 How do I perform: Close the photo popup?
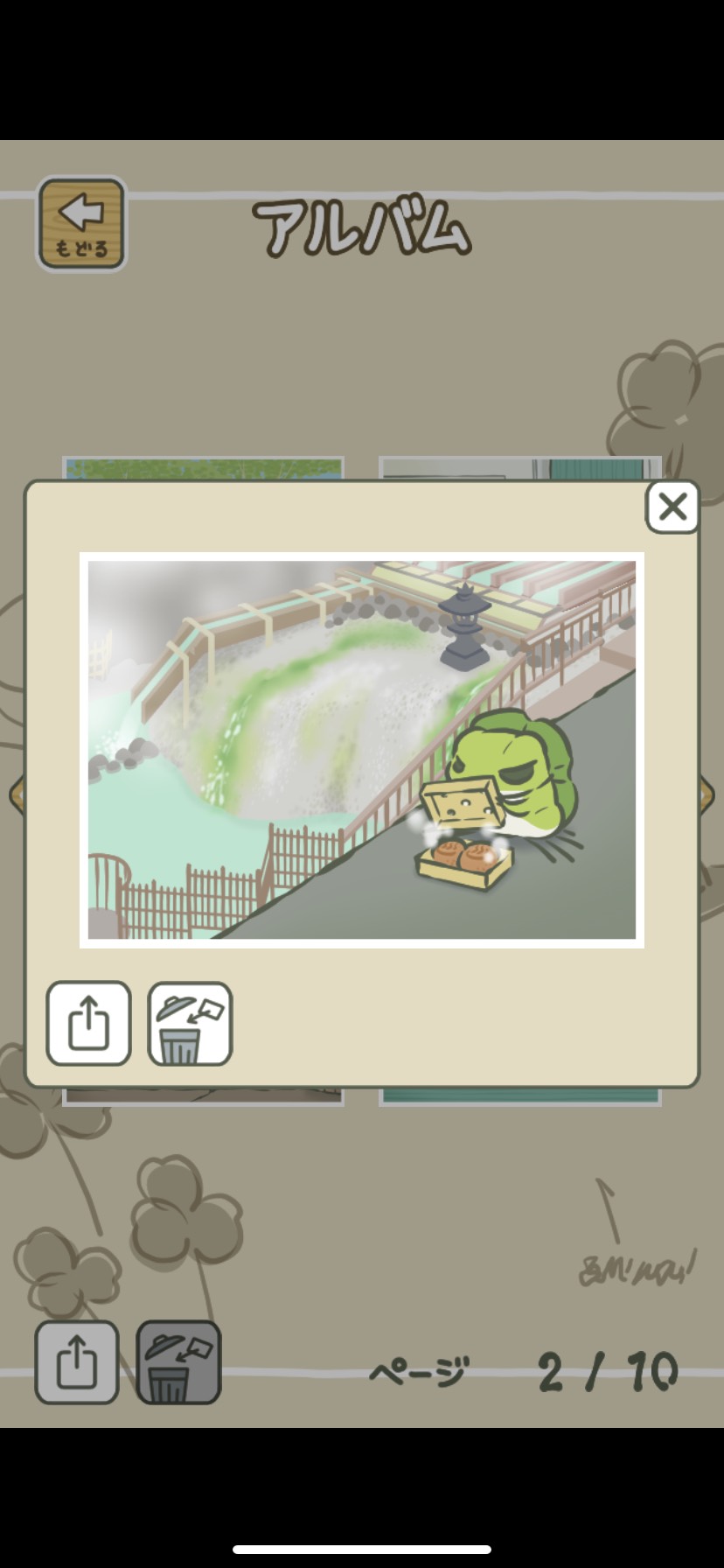click(x=672, y=507)
